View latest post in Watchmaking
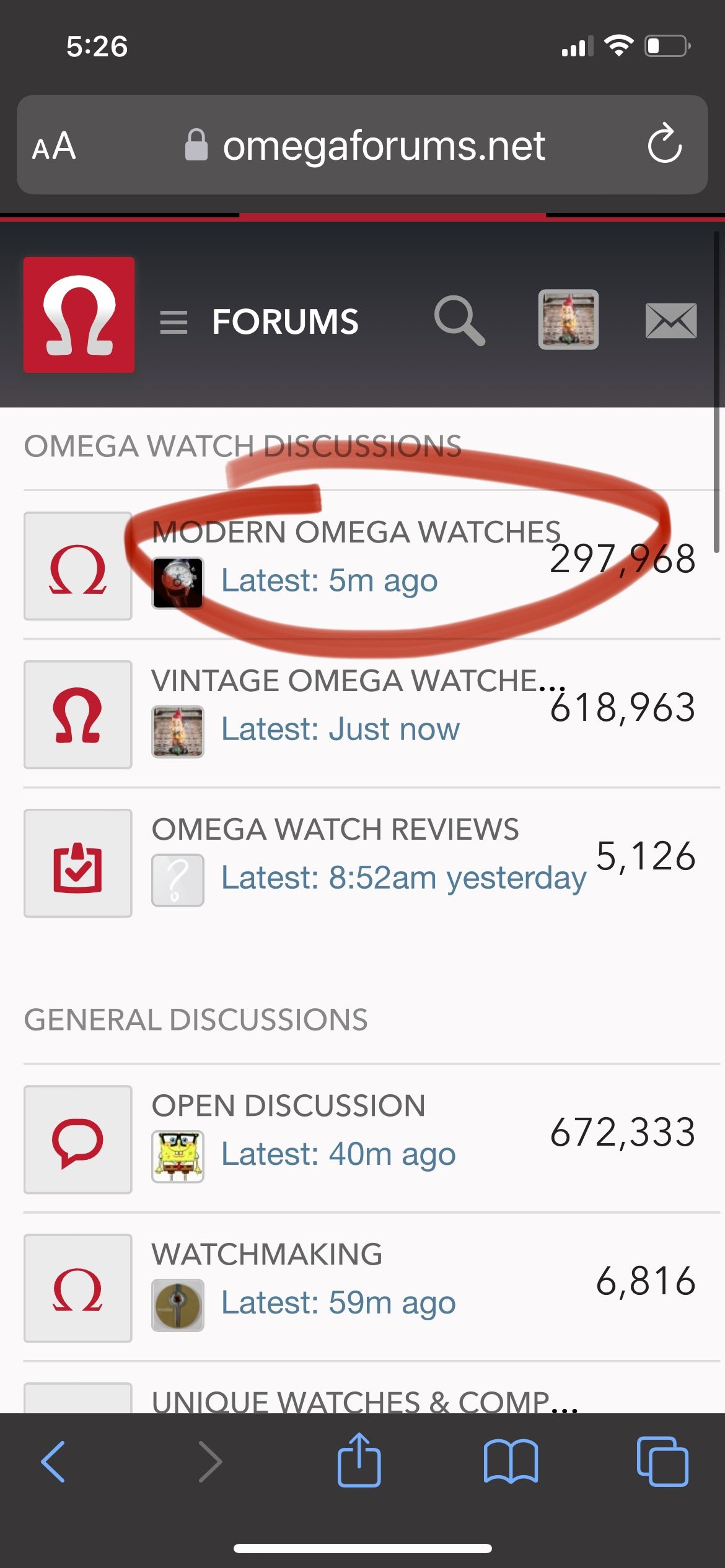The height and width of the screenshot is (1568, 725). 338,1302
